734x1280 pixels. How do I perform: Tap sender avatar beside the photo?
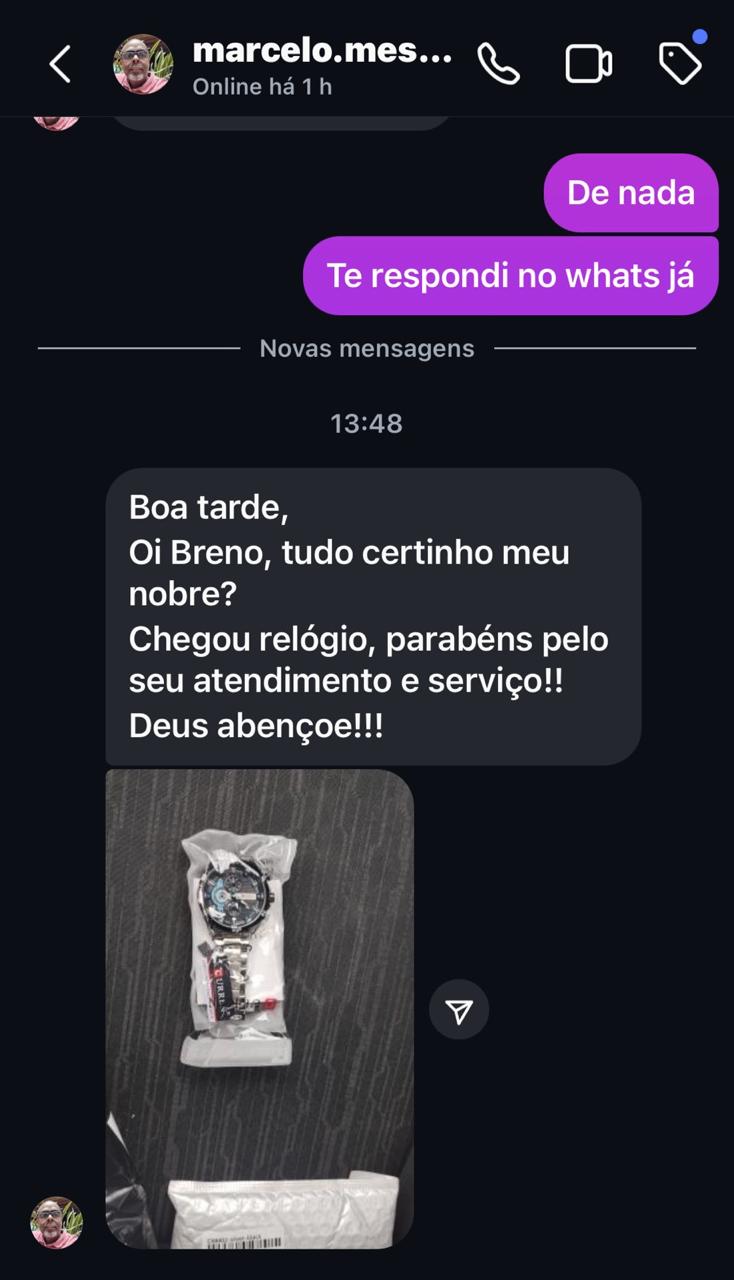tap(56, 1222)
